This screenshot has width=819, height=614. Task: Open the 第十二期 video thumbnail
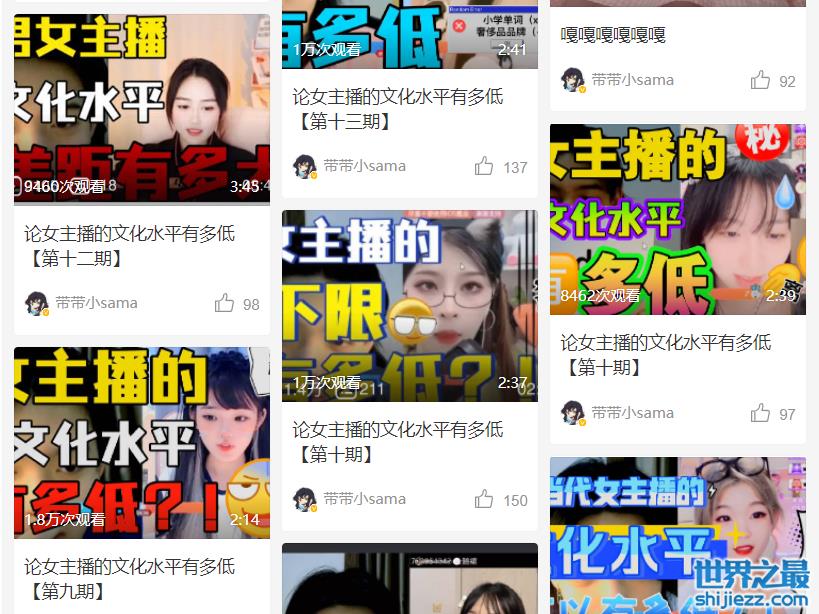coord(142,109)
